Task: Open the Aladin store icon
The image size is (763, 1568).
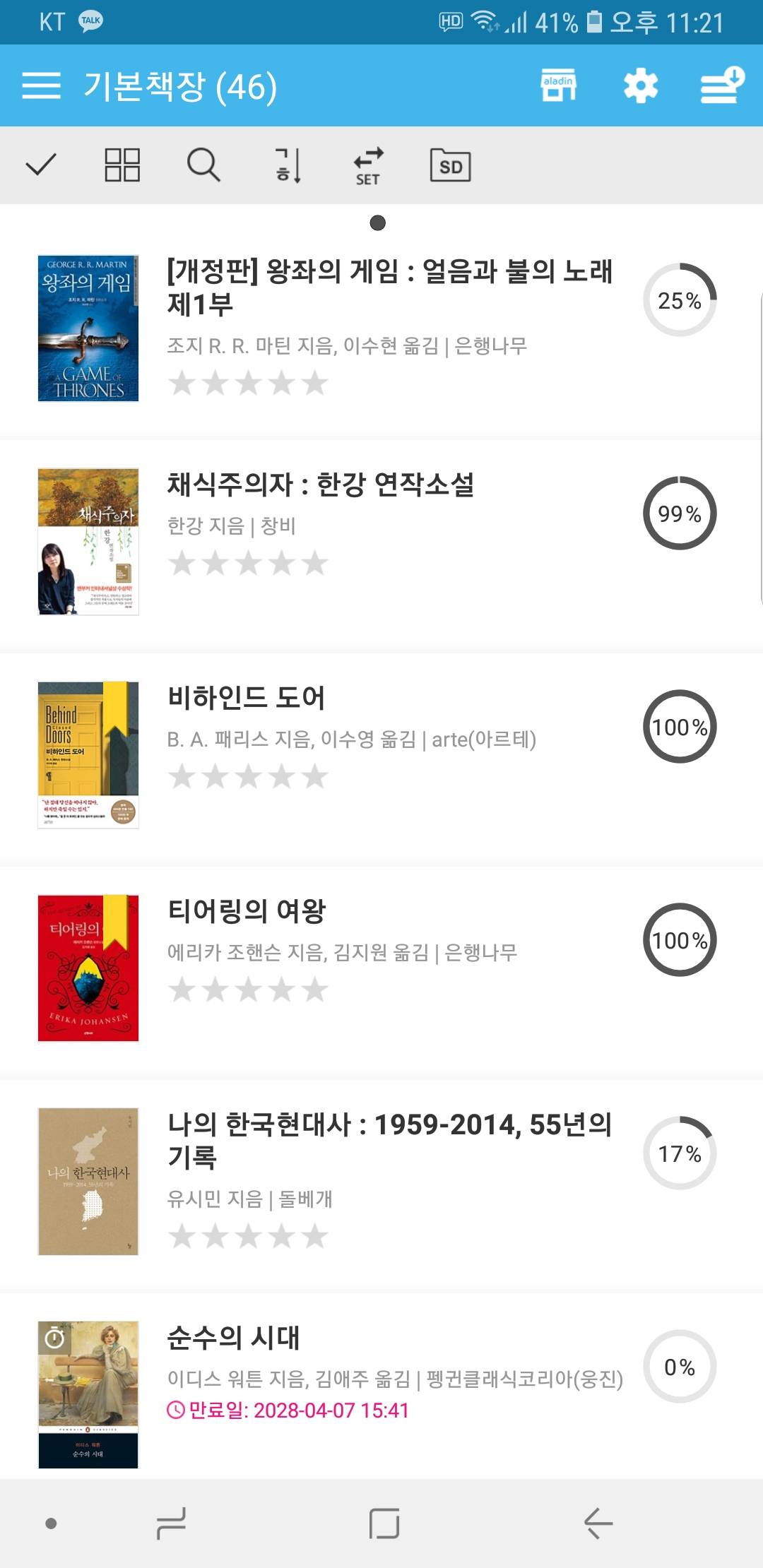Action: click(x=558, y=85)
